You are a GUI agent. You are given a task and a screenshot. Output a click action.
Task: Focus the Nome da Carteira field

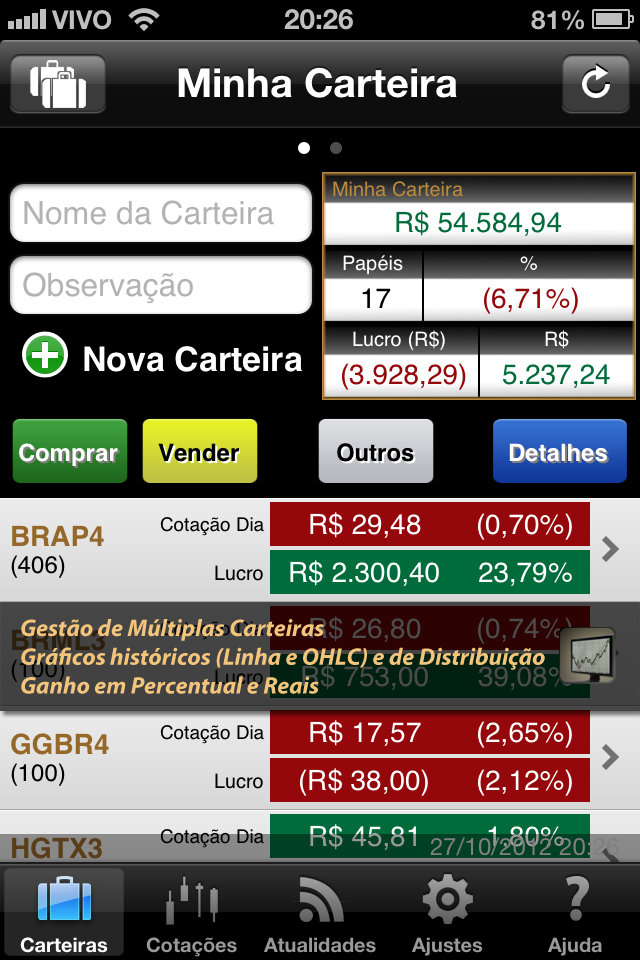click(161, 213)
